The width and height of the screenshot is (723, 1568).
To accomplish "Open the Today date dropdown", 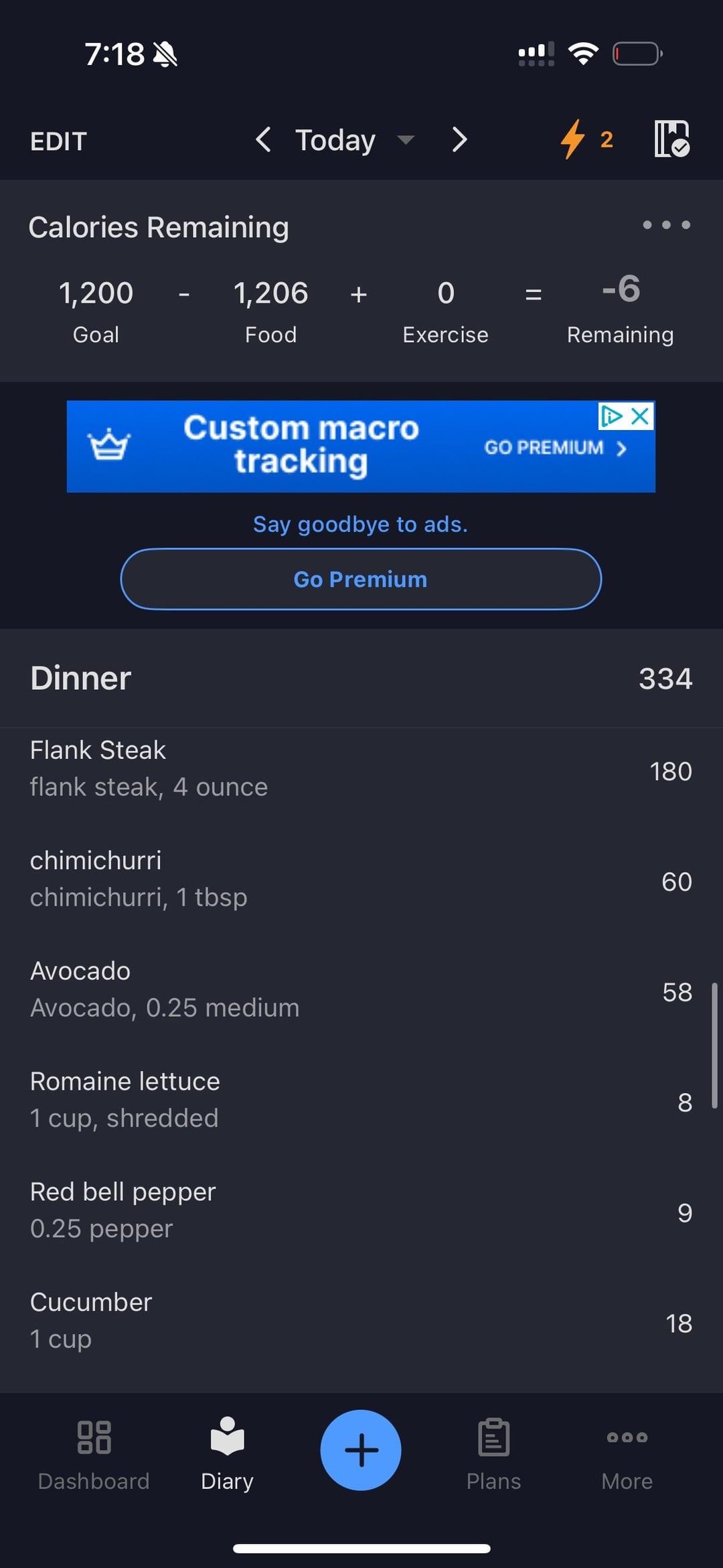I will 355,140.
